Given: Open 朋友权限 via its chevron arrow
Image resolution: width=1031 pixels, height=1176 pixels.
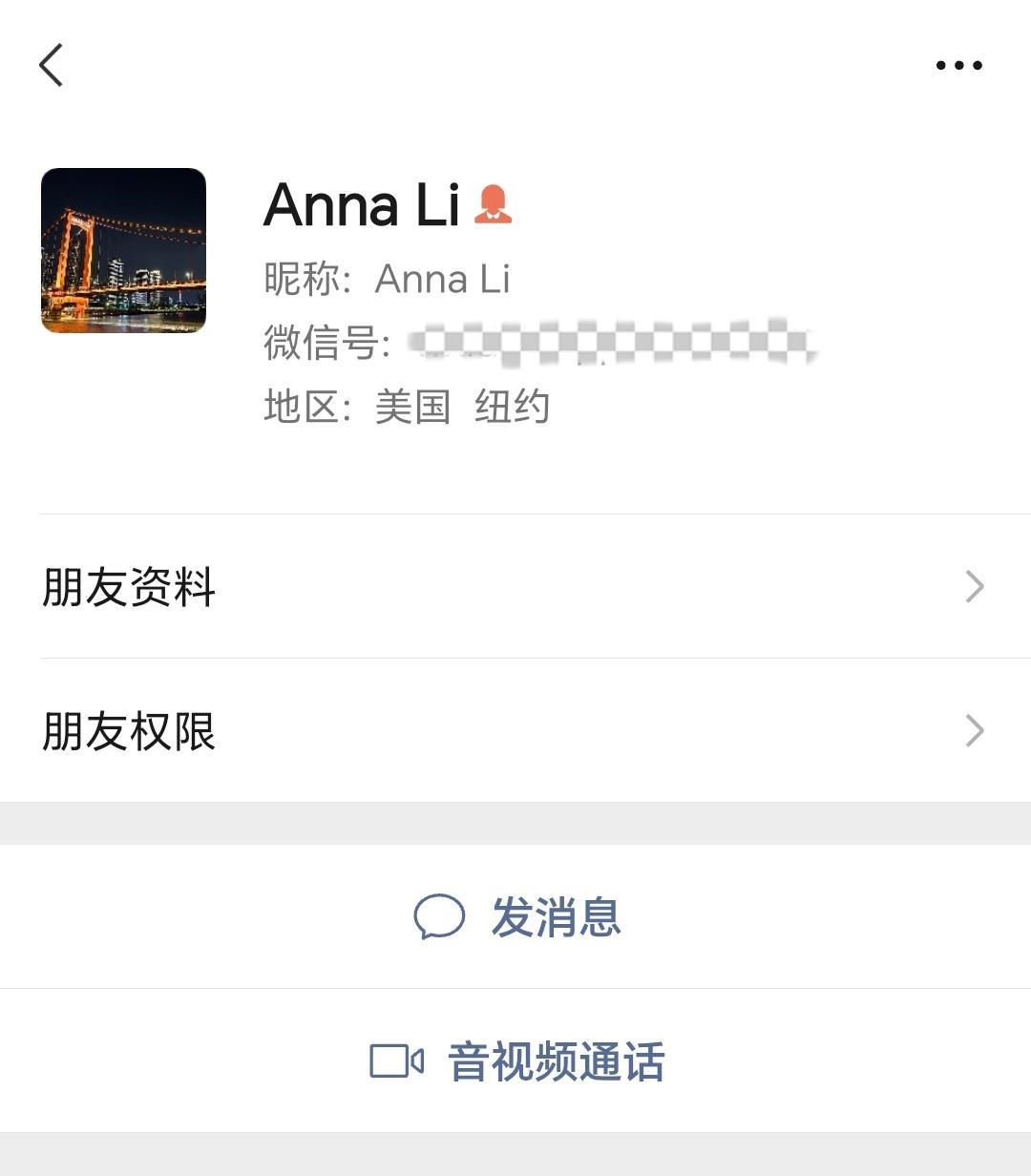Looking at the screenshot, I should pos(973,731).
